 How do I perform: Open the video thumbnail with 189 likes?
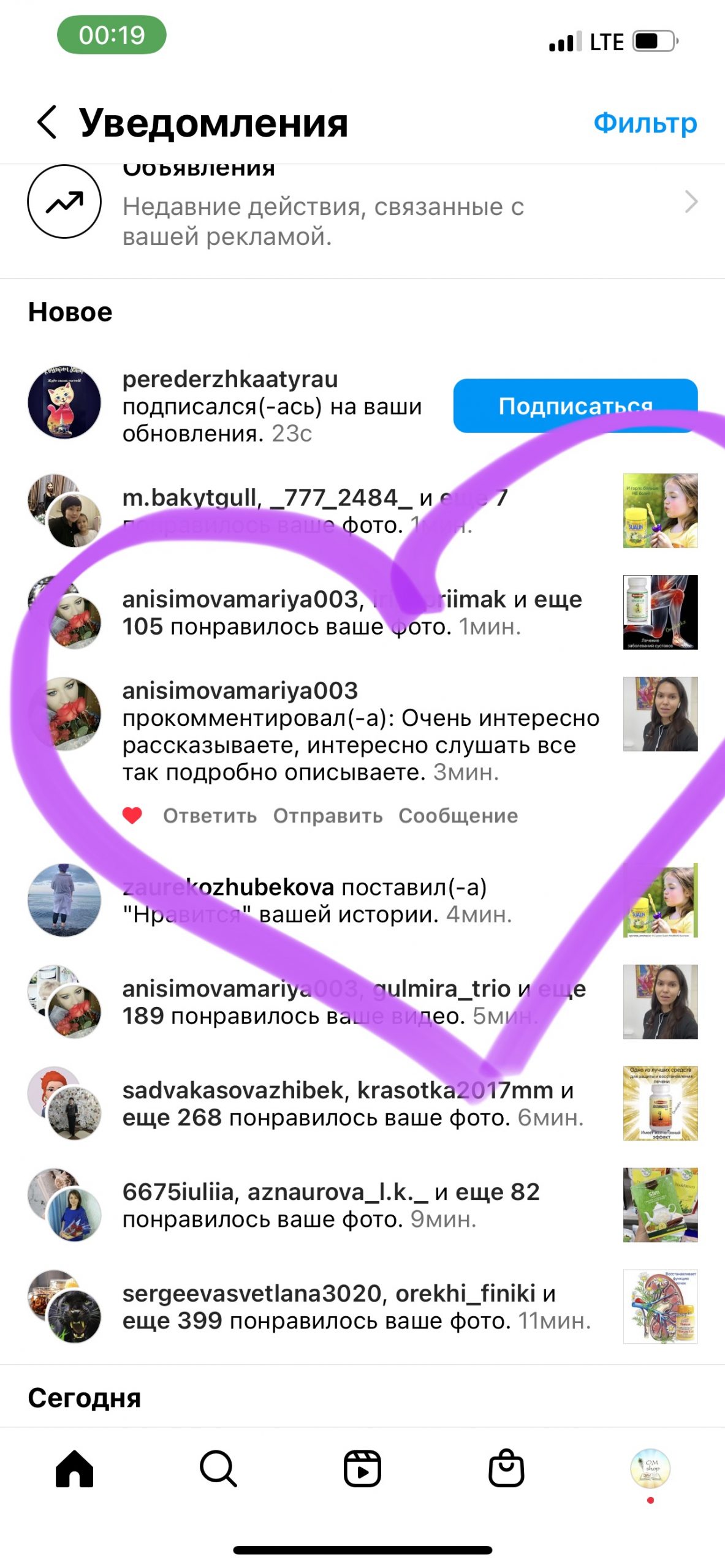pos(660,1001)
